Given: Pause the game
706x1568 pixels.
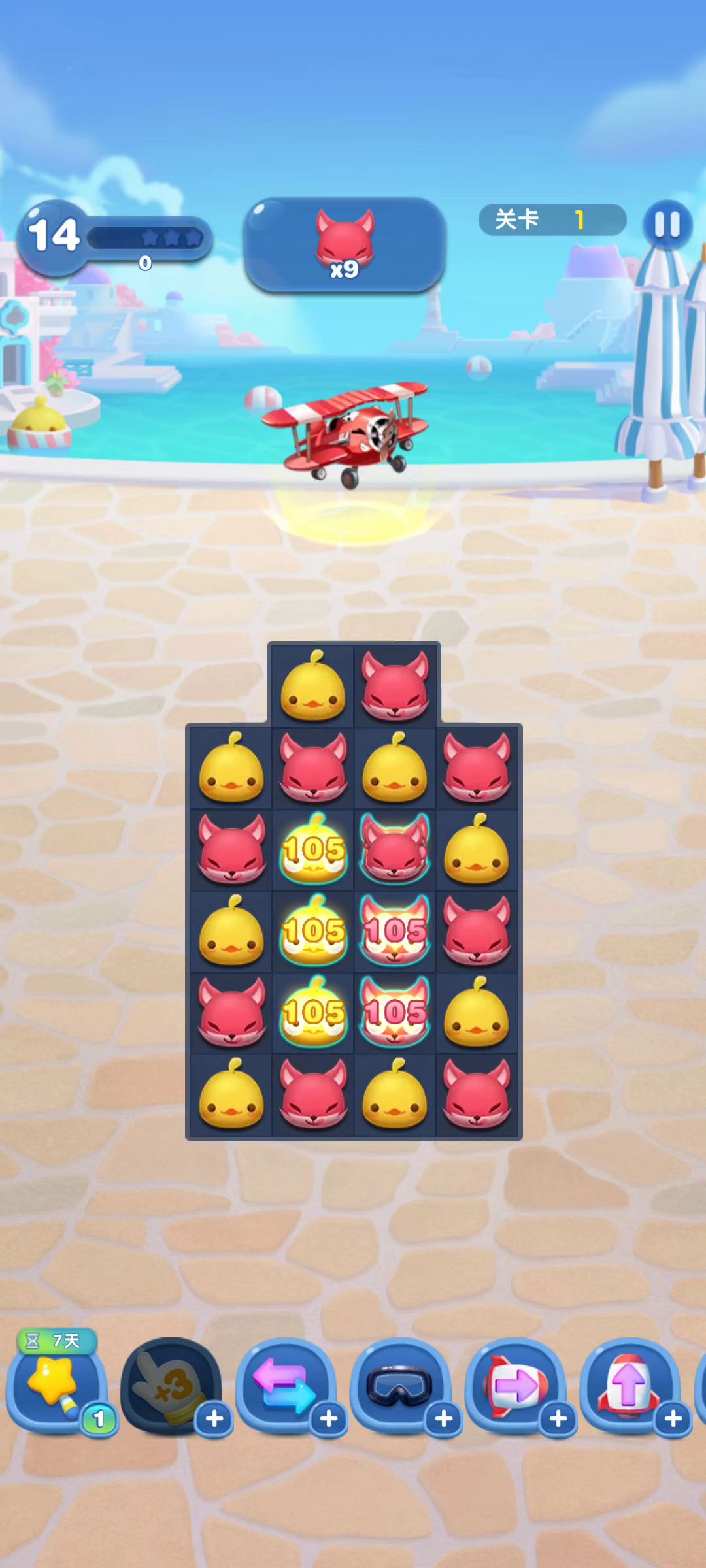Looking at the screenshot, I should tap(667, 224).
